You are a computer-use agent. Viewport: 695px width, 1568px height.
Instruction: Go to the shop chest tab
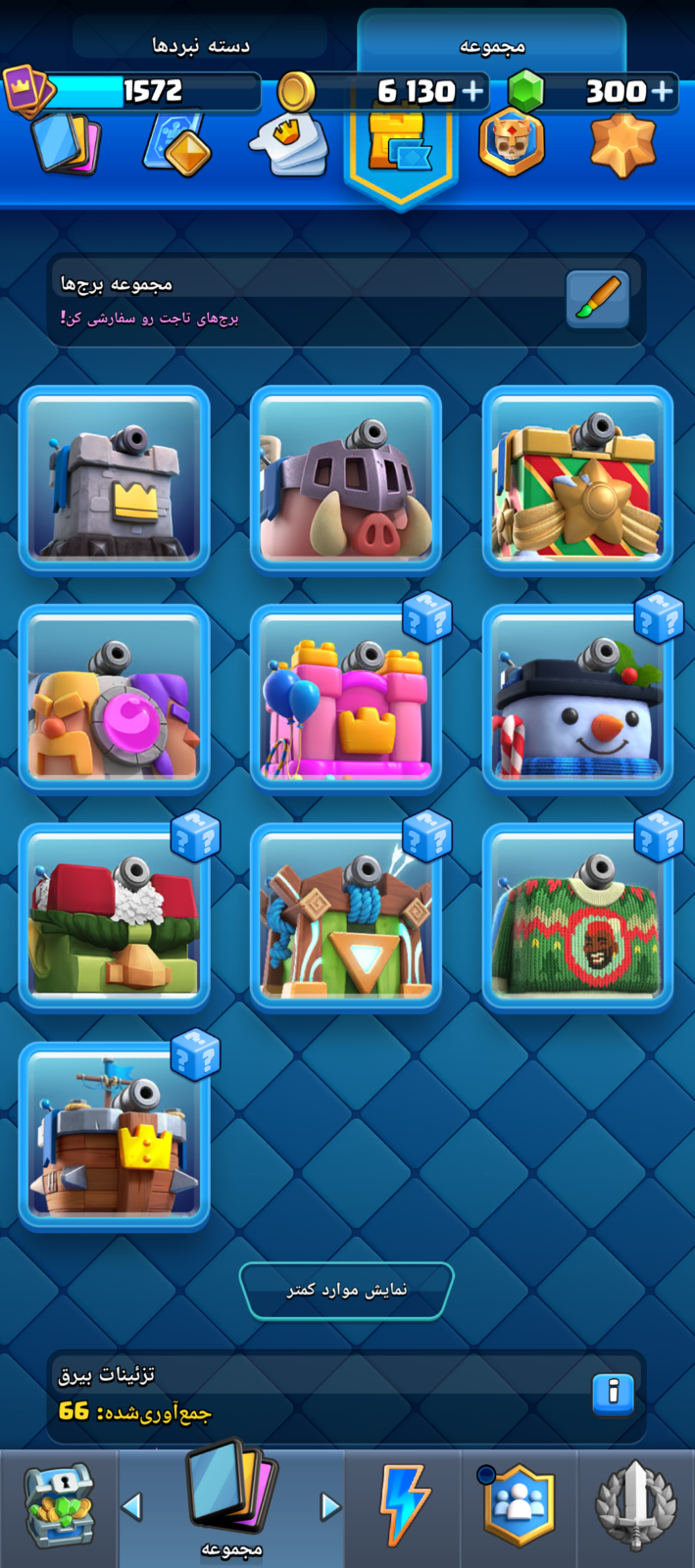tap(59, 1505)
